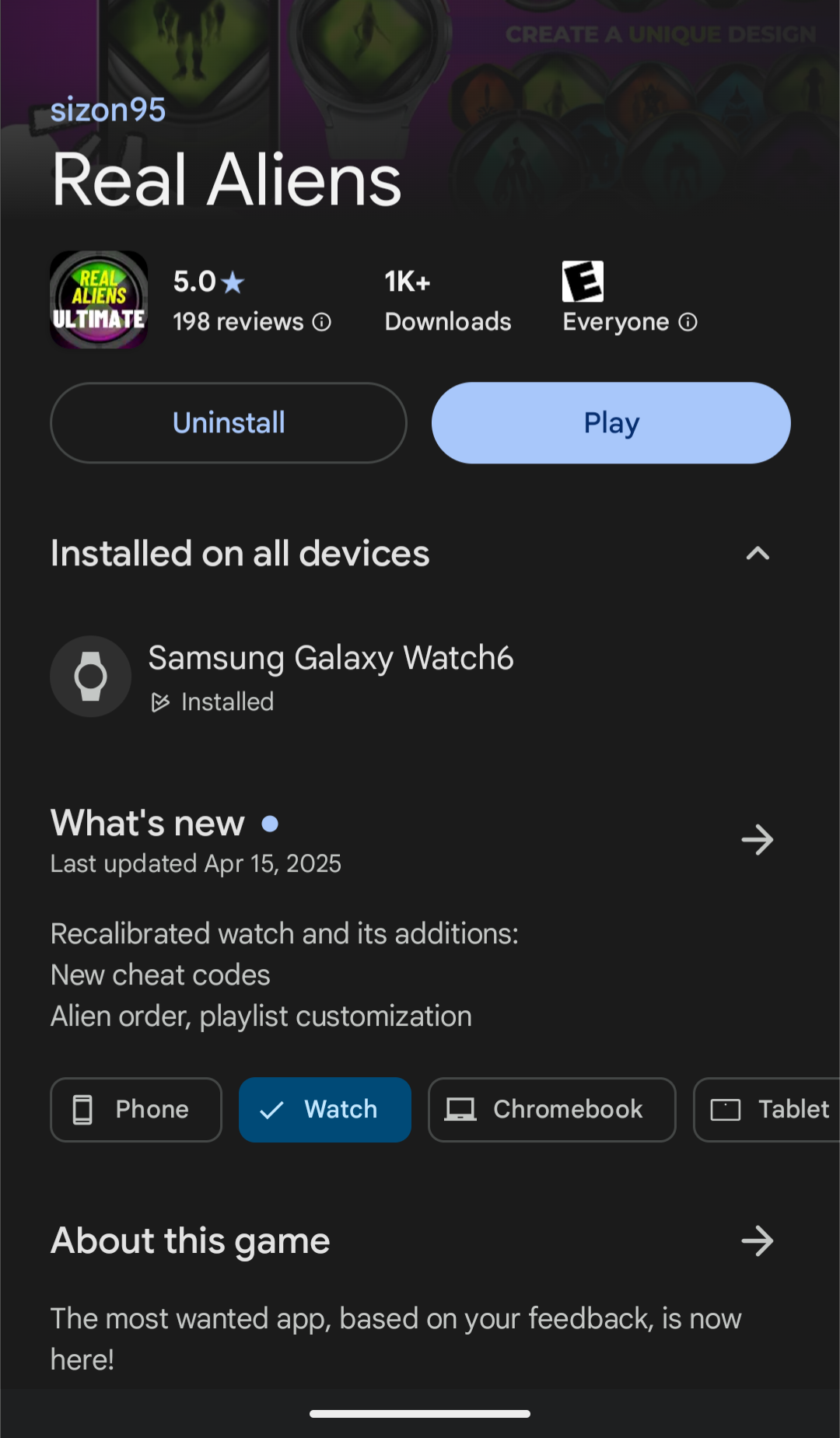Open the Samsung Galaxy Watch6 device row
Screen dimensions: 840x1438
coord(330,677)
